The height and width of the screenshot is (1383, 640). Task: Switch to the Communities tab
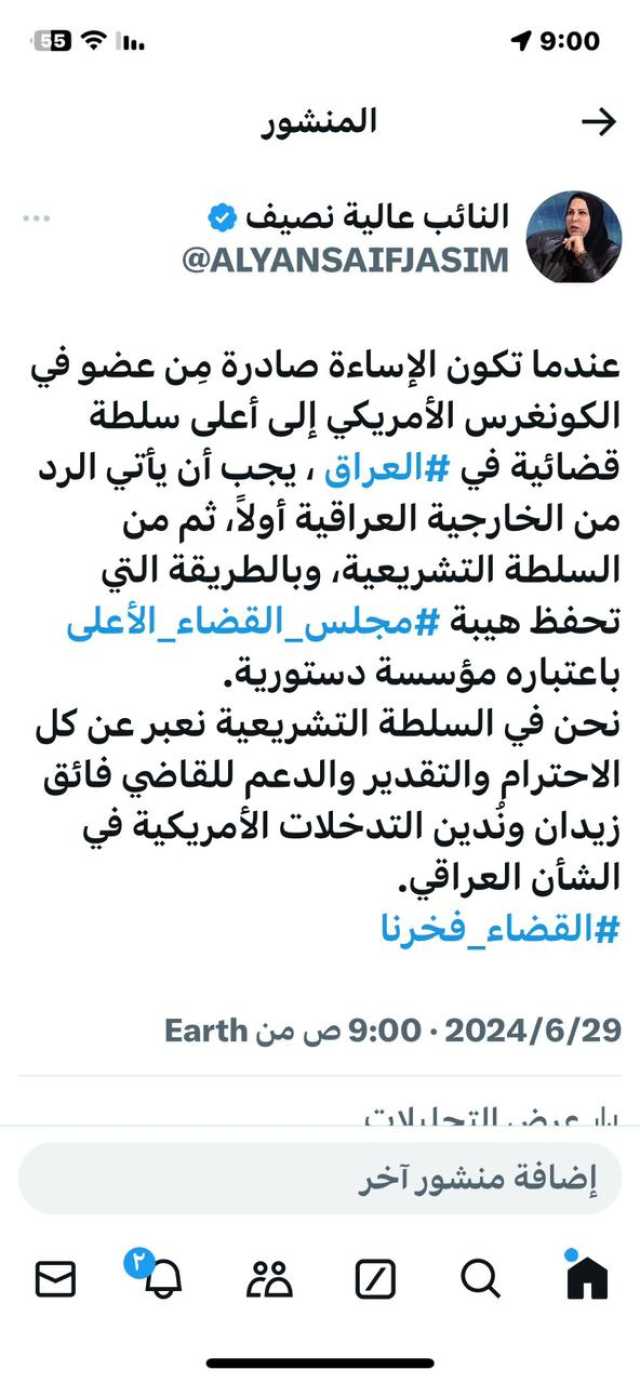268,1278
